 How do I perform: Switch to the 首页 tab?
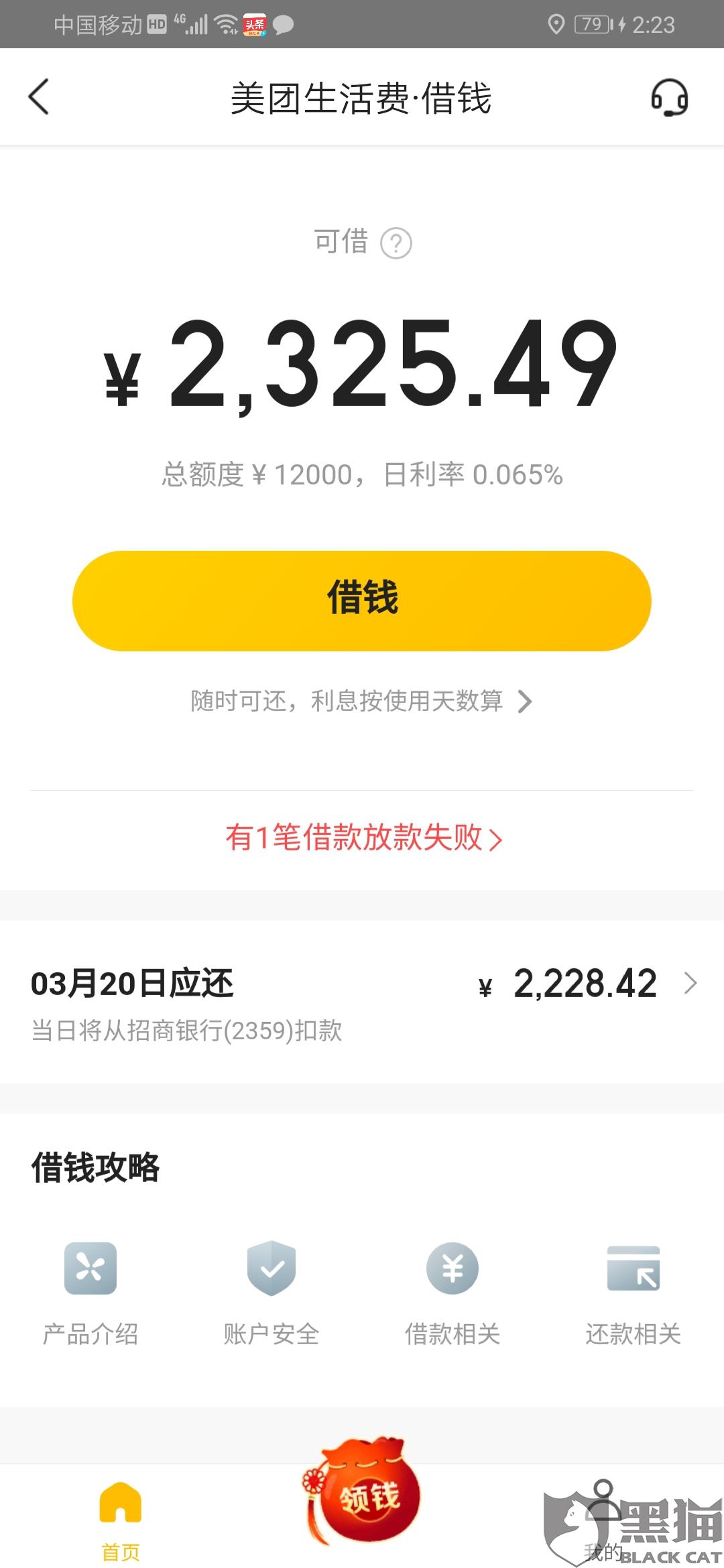[x=121, y=1520]
